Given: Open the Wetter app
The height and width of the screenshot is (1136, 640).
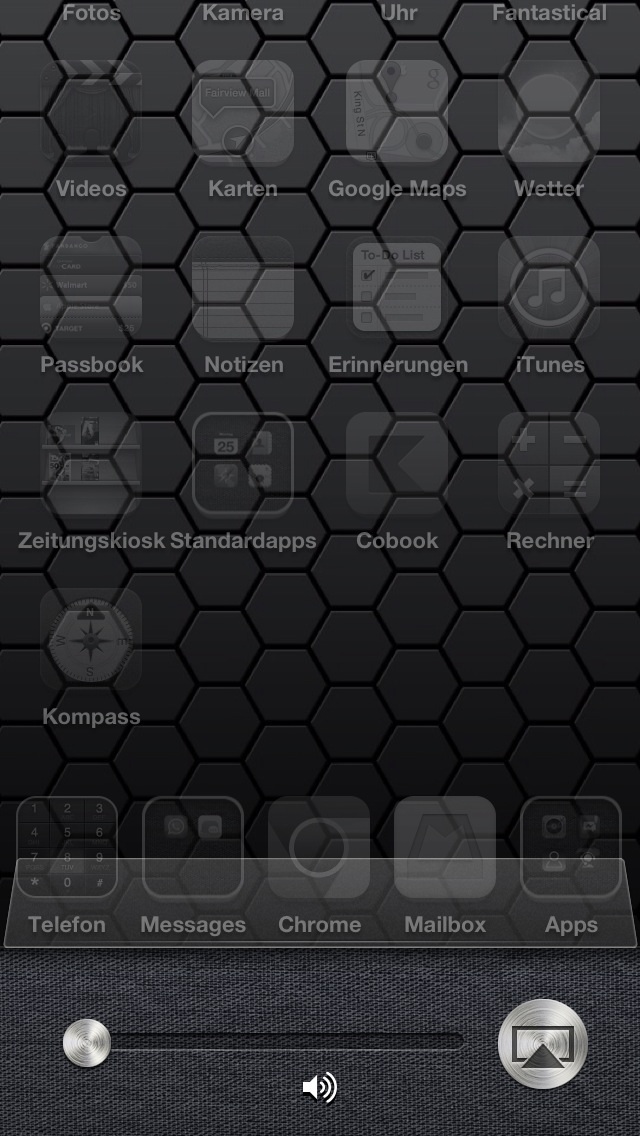Looking at the screenshot, I should 549,112.
